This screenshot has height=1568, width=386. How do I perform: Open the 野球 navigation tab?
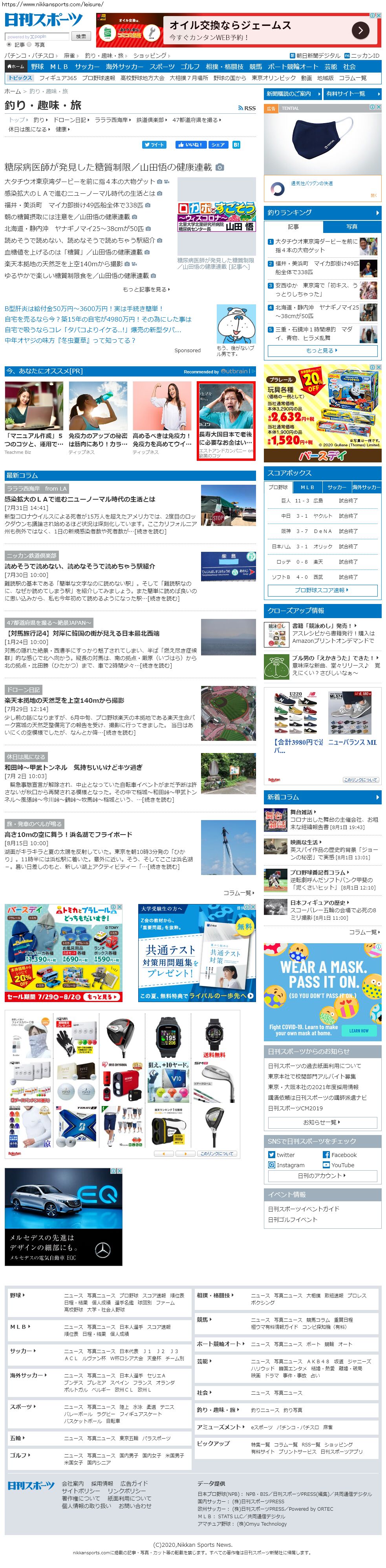tap(38, 66)
